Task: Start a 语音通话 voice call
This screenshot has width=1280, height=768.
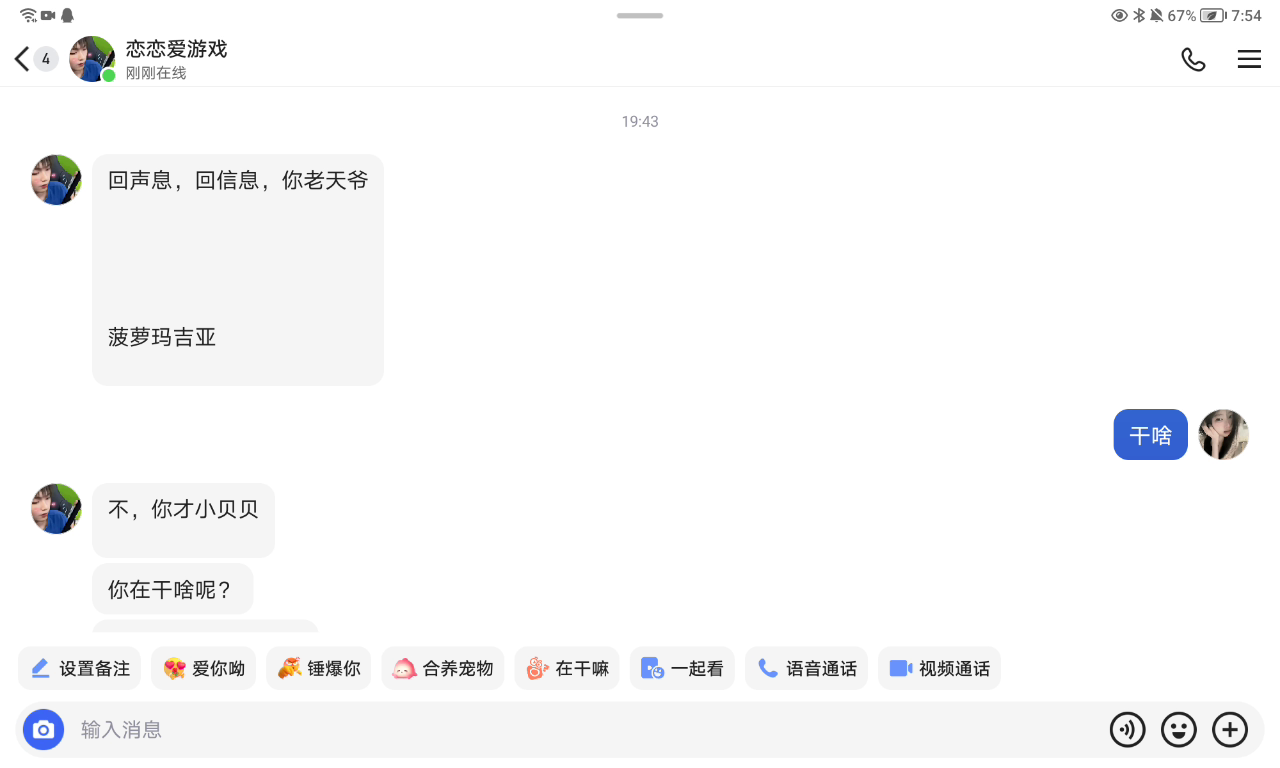Action: (x=806, y=668)
